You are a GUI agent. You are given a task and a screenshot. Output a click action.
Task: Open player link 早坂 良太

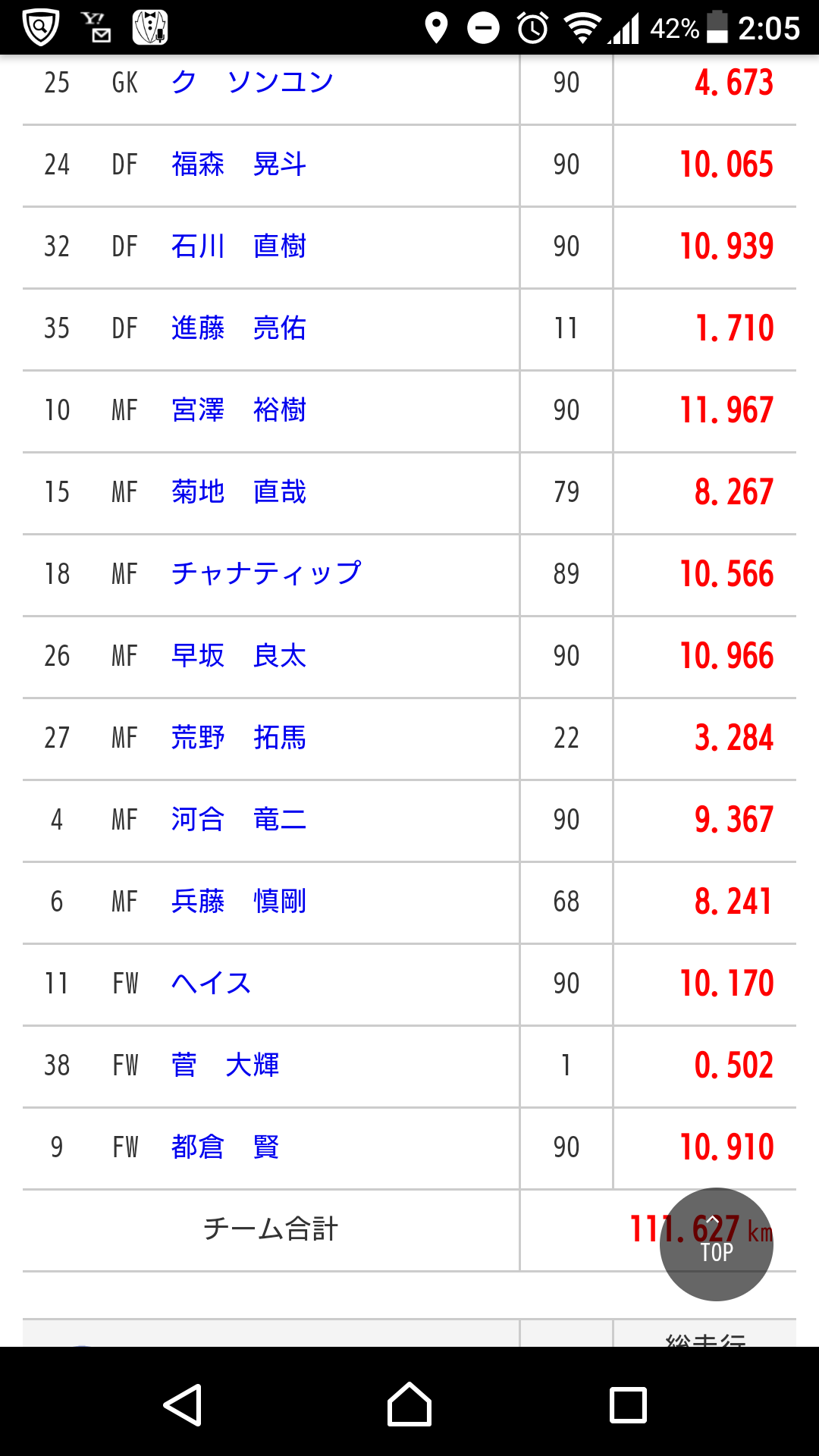[x=238, y=655]
